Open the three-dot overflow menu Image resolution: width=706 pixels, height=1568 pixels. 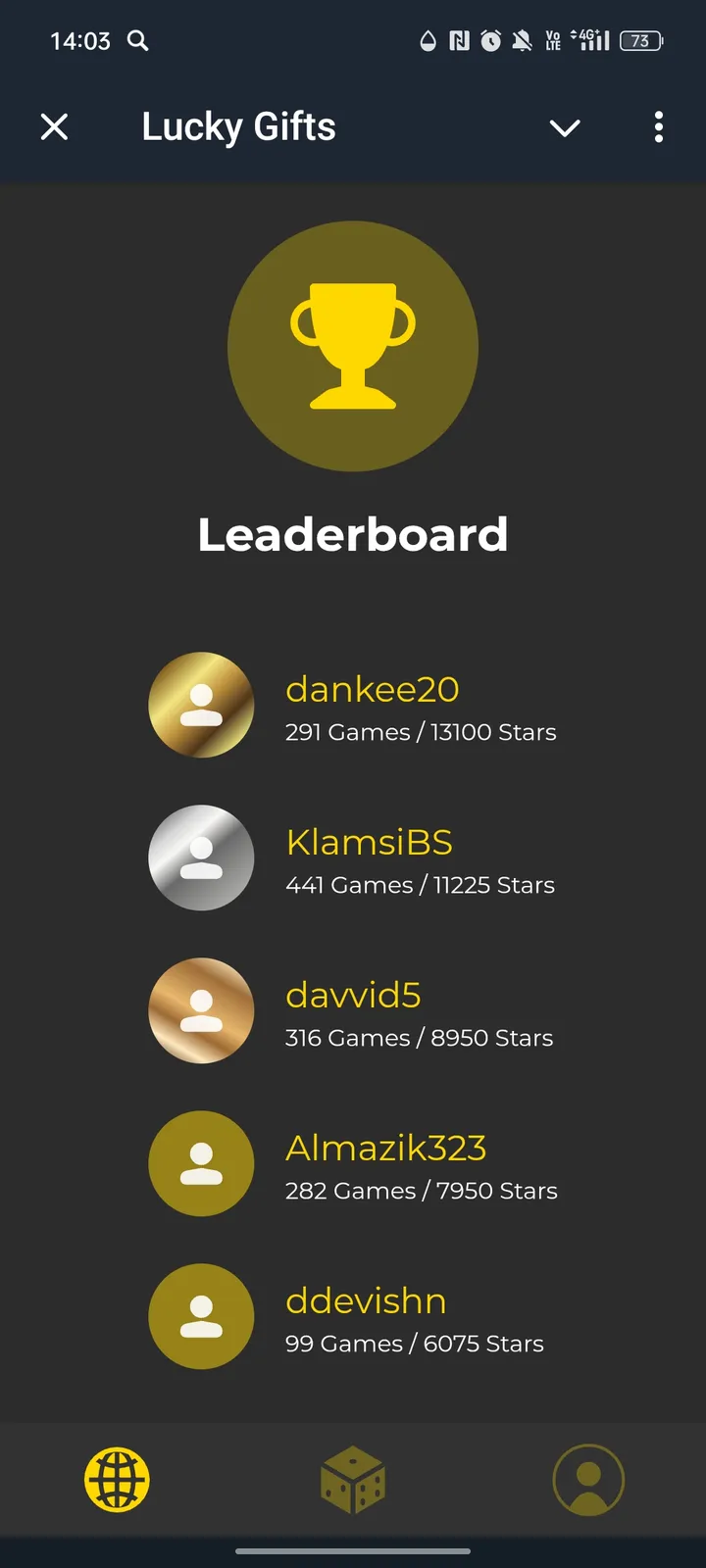tap(658, 127)
